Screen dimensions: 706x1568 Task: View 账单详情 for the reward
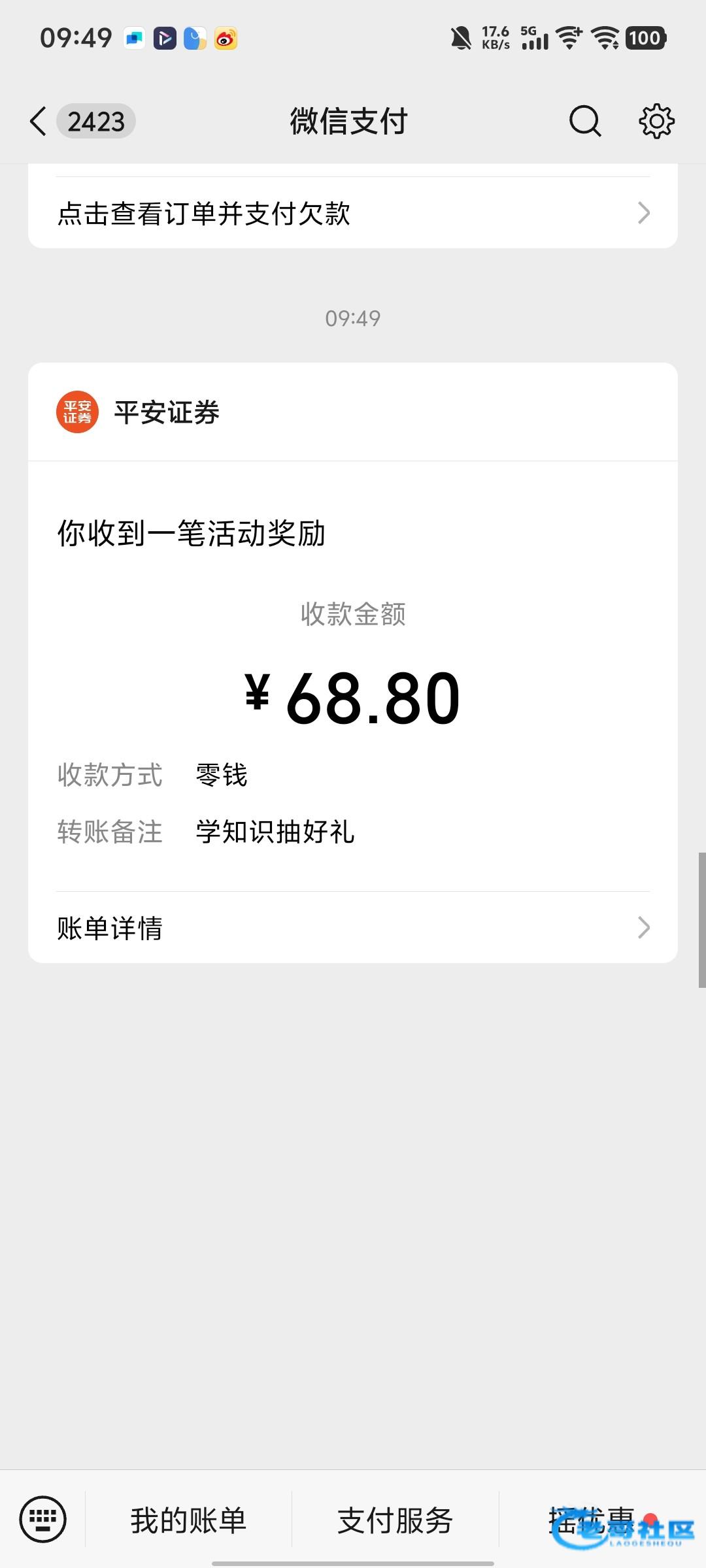[x=353, y=928]
